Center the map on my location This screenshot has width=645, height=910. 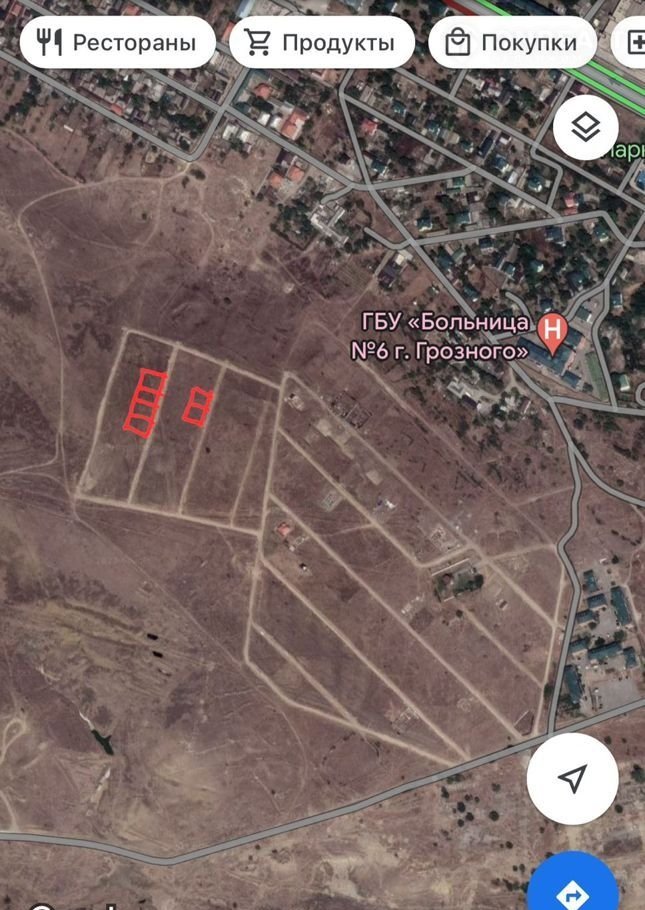[x=572, y=779]
